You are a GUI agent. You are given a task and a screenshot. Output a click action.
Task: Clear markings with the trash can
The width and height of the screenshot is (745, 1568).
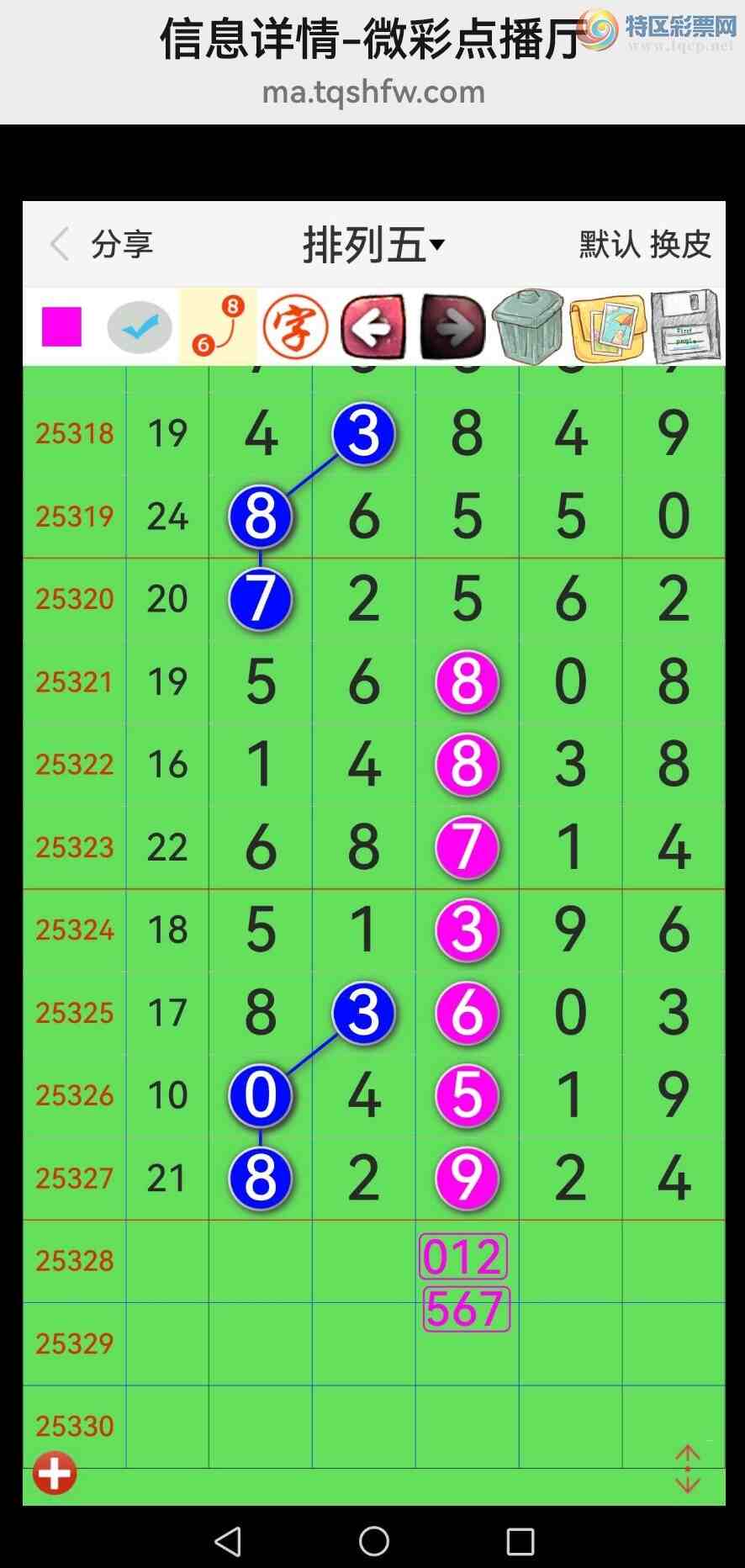pyautogui.click(x=528, y=327)
